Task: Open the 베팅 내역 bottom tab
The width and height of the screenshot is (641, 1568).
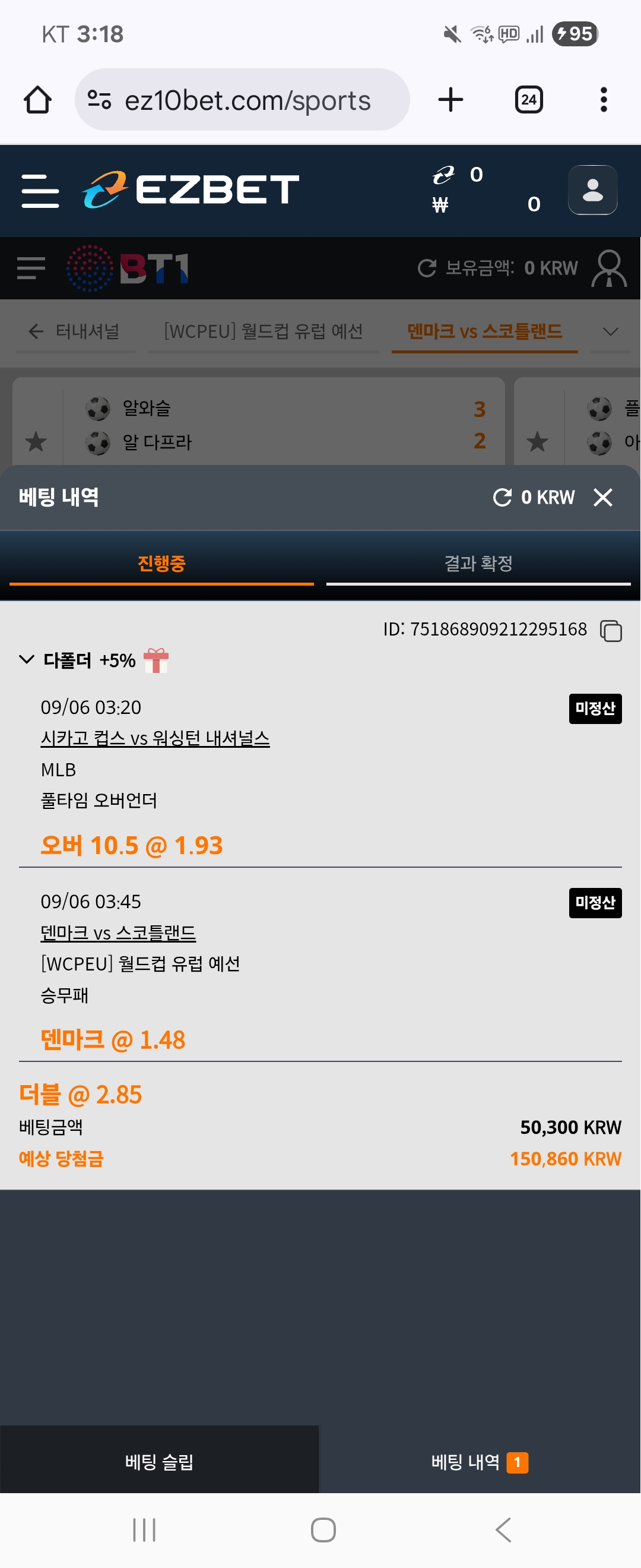Action: [478, 1462]
